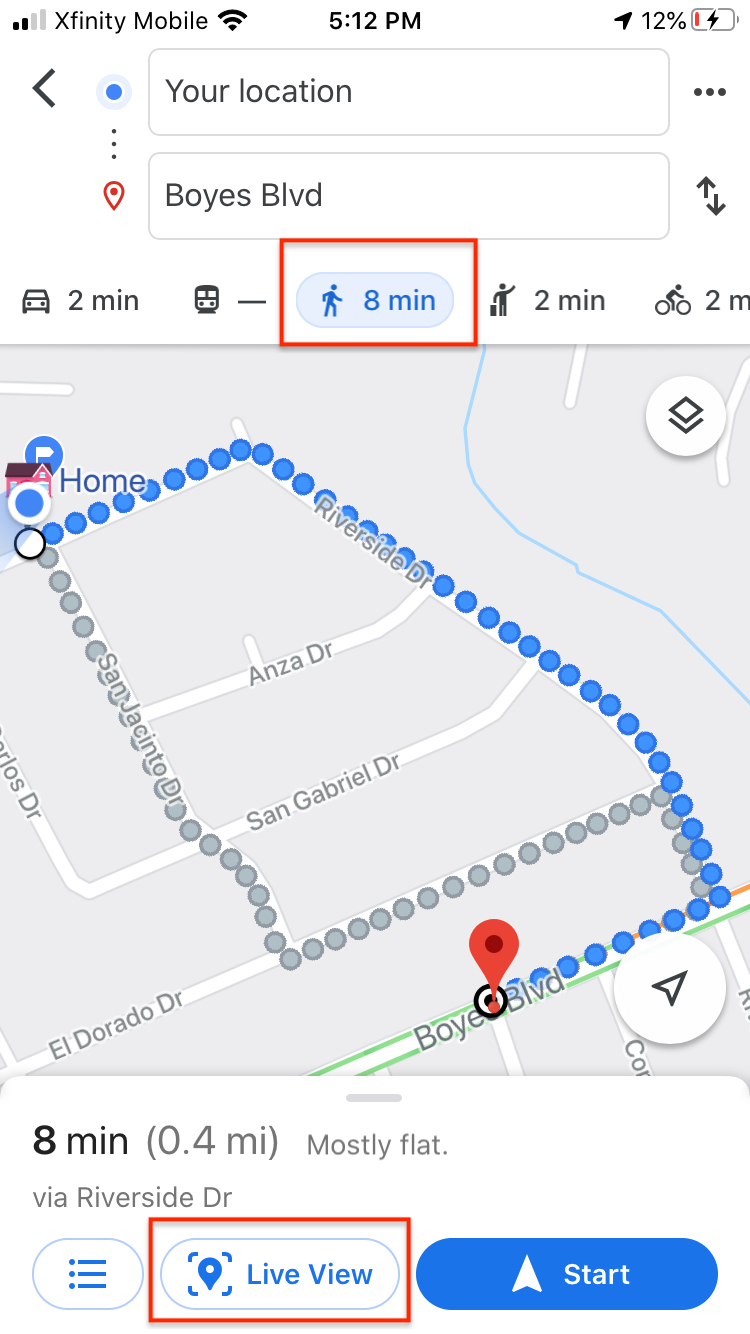Edit the Boyes Blvd destination field
The width and height of the screenshot is (750, 1334).
[408, 195]
